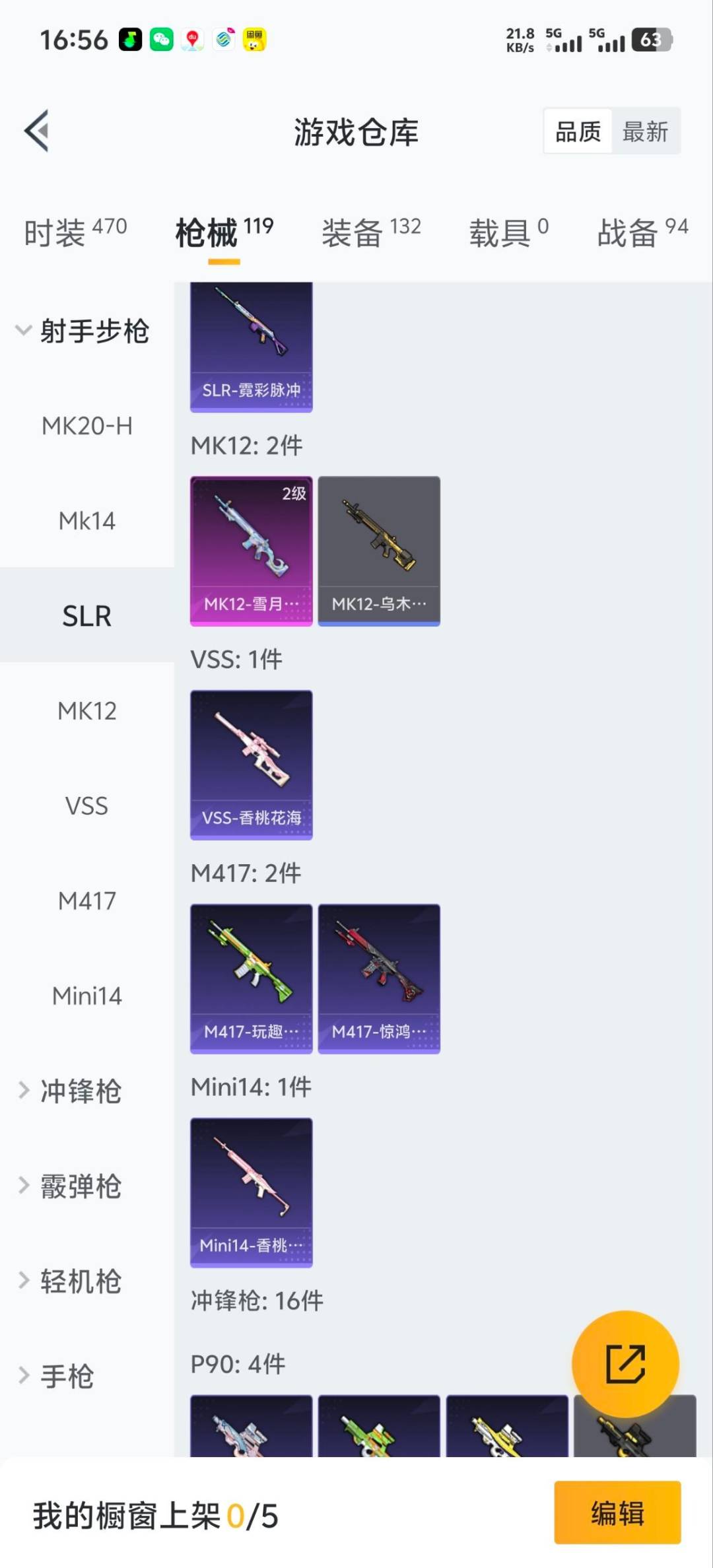This screenshot has width=713, height=1568.
Task: Select SLR in the weapon category sidebar
Action: (86, 616)
